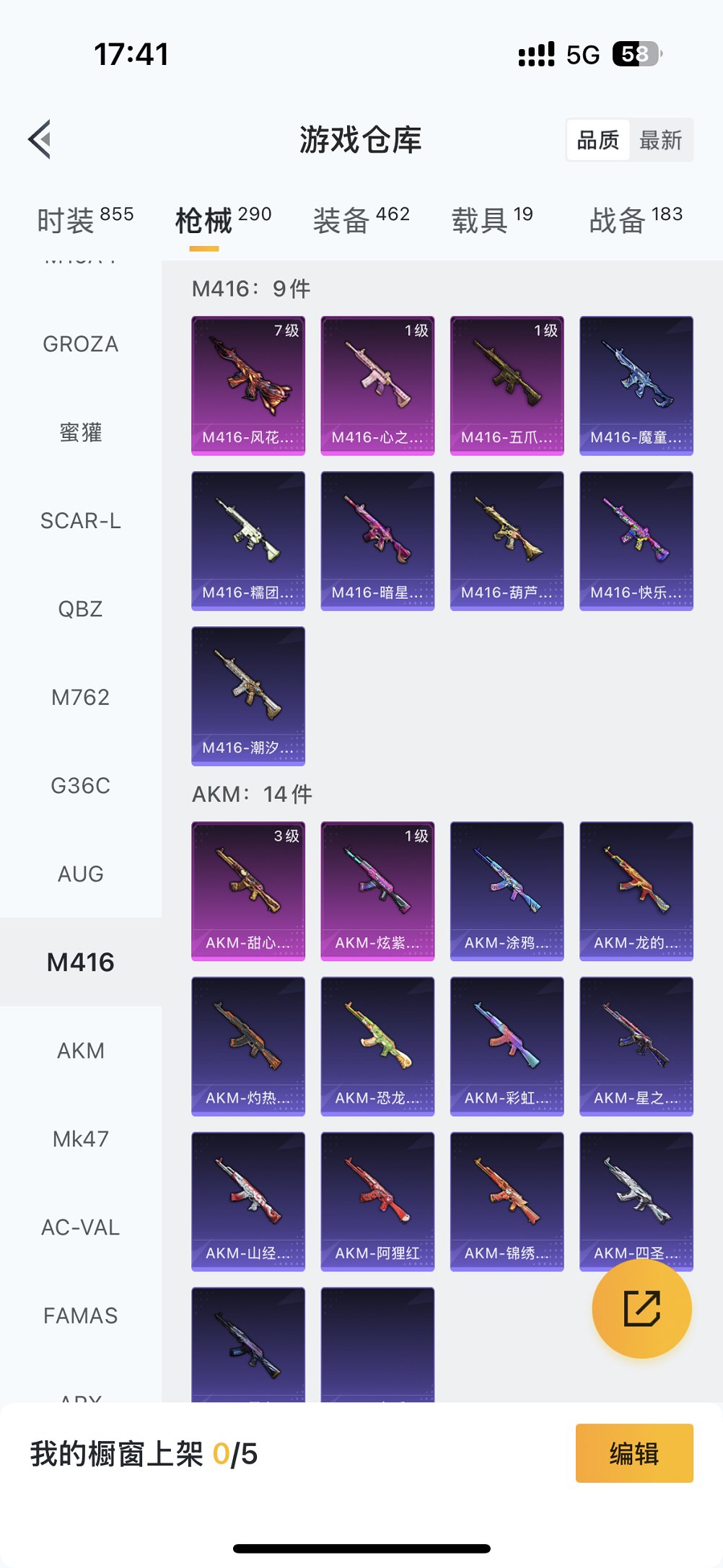Open the M416-魔童 skin card

click(636, 385)
